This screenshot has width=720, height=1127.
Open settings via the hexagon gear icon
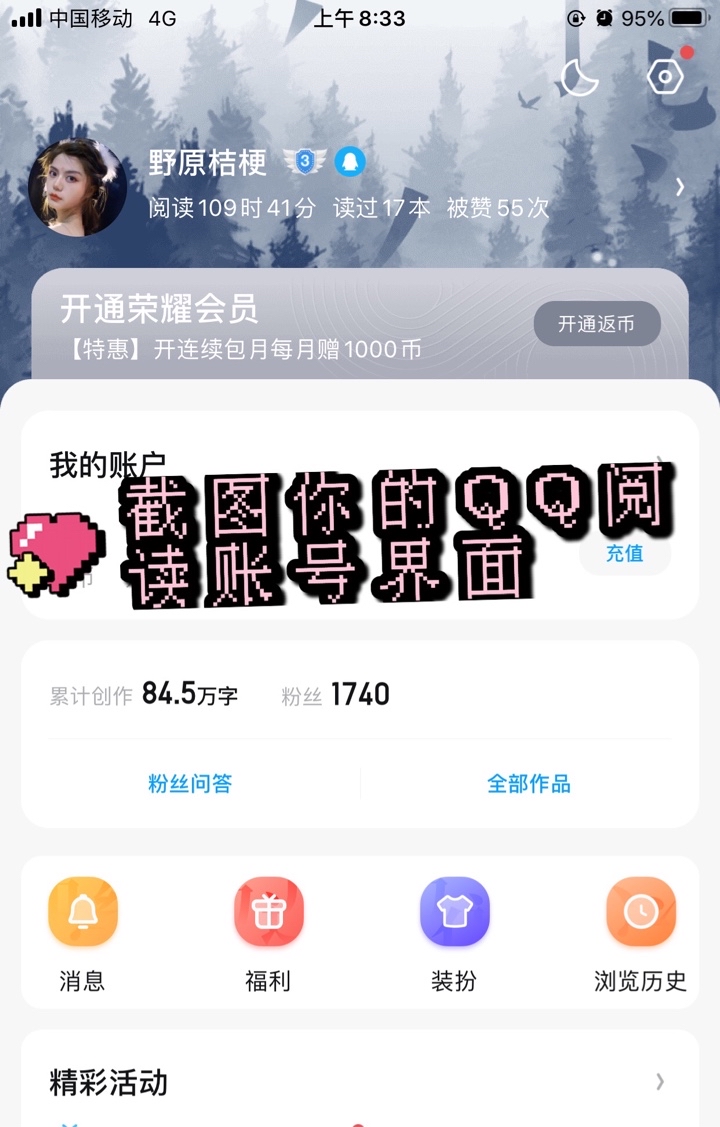tap(665, 77)
